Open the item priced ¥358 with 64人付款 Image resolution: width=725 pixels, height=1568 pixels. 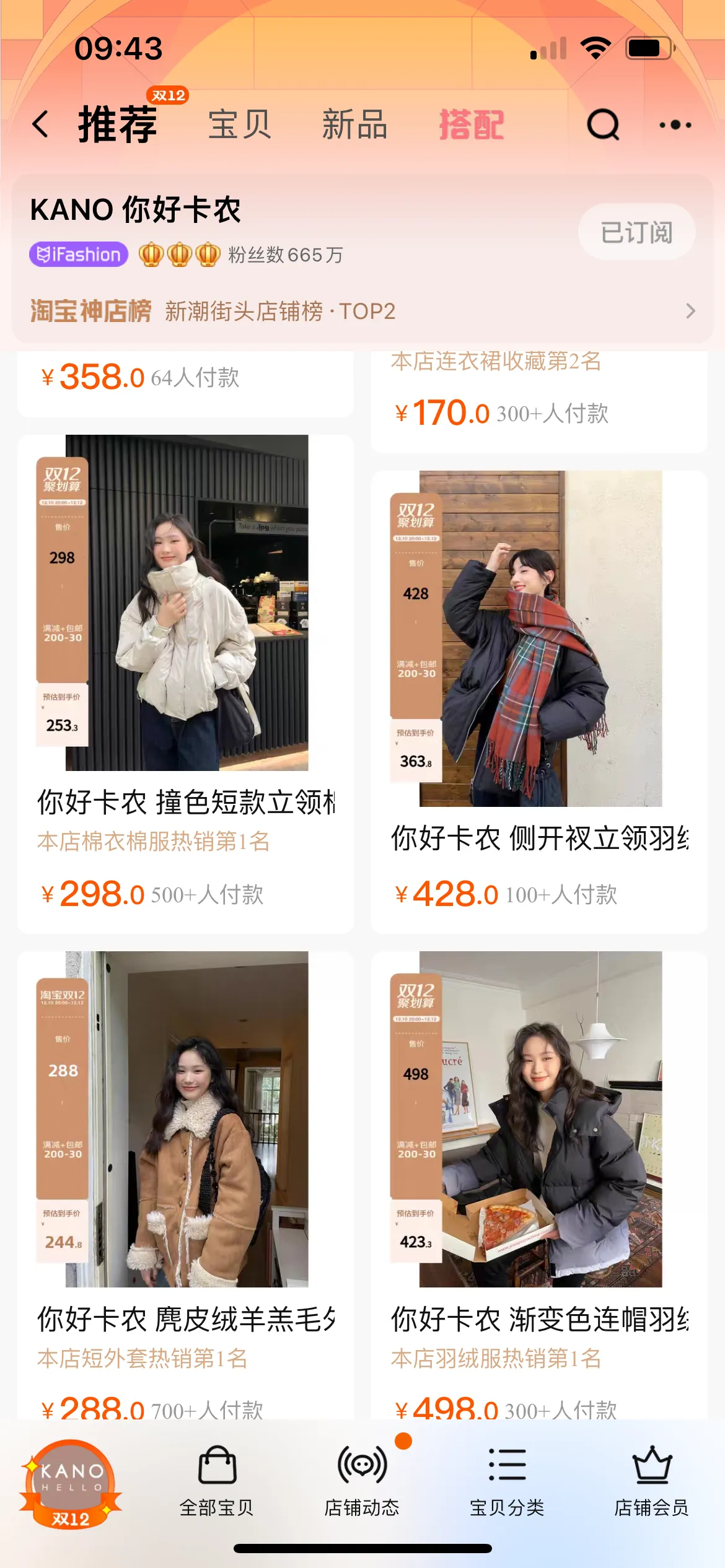tap(186, 378)
